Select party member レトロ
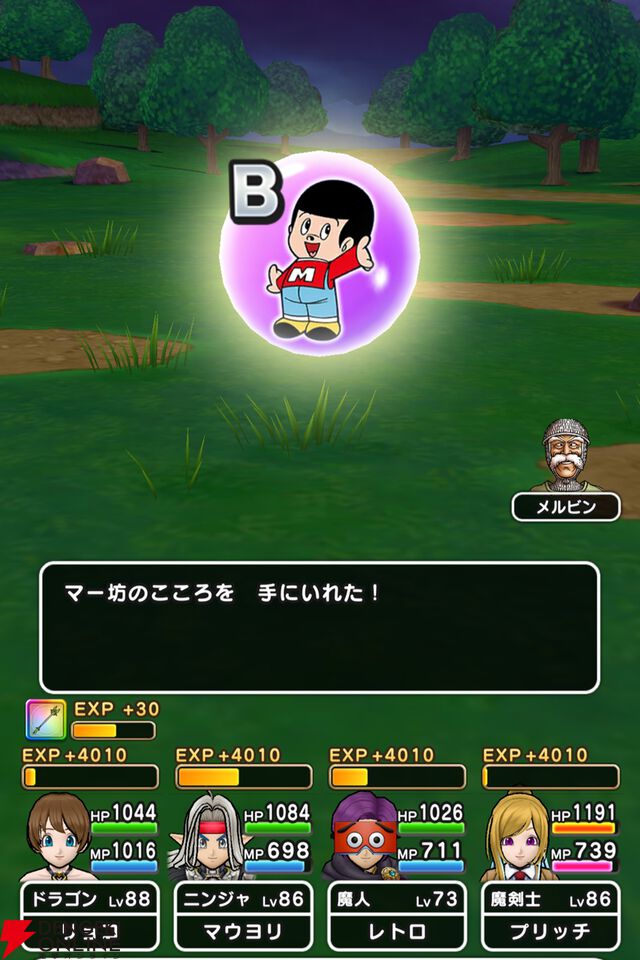 point(396,865)
